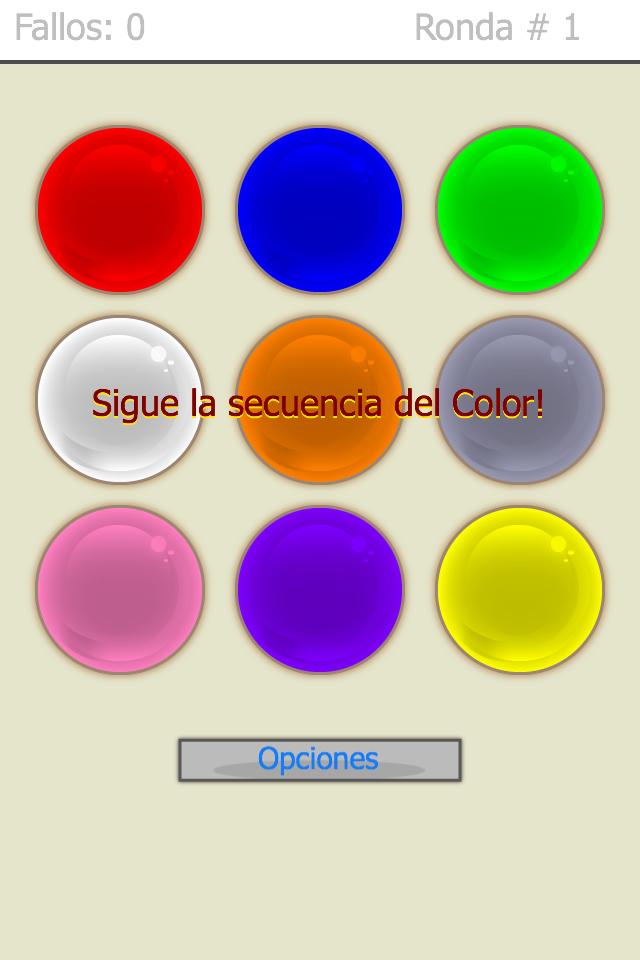Open the Opciones menu

[x=319, y=760]
